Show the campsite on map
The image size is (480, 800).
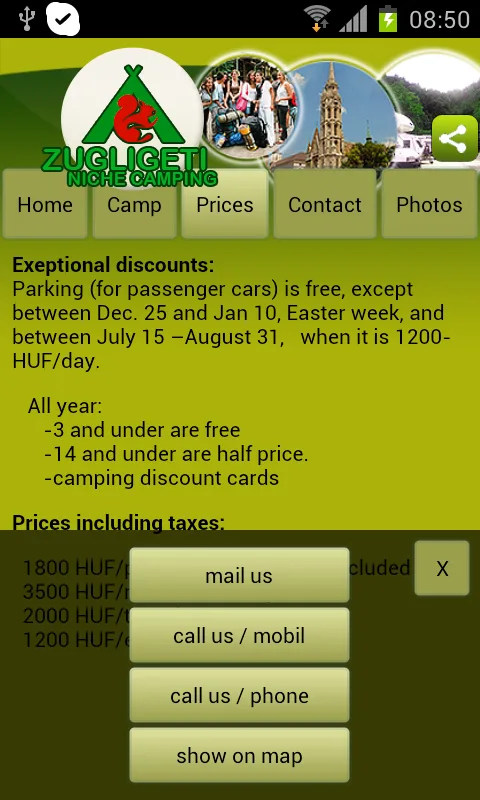coord(239,755)
